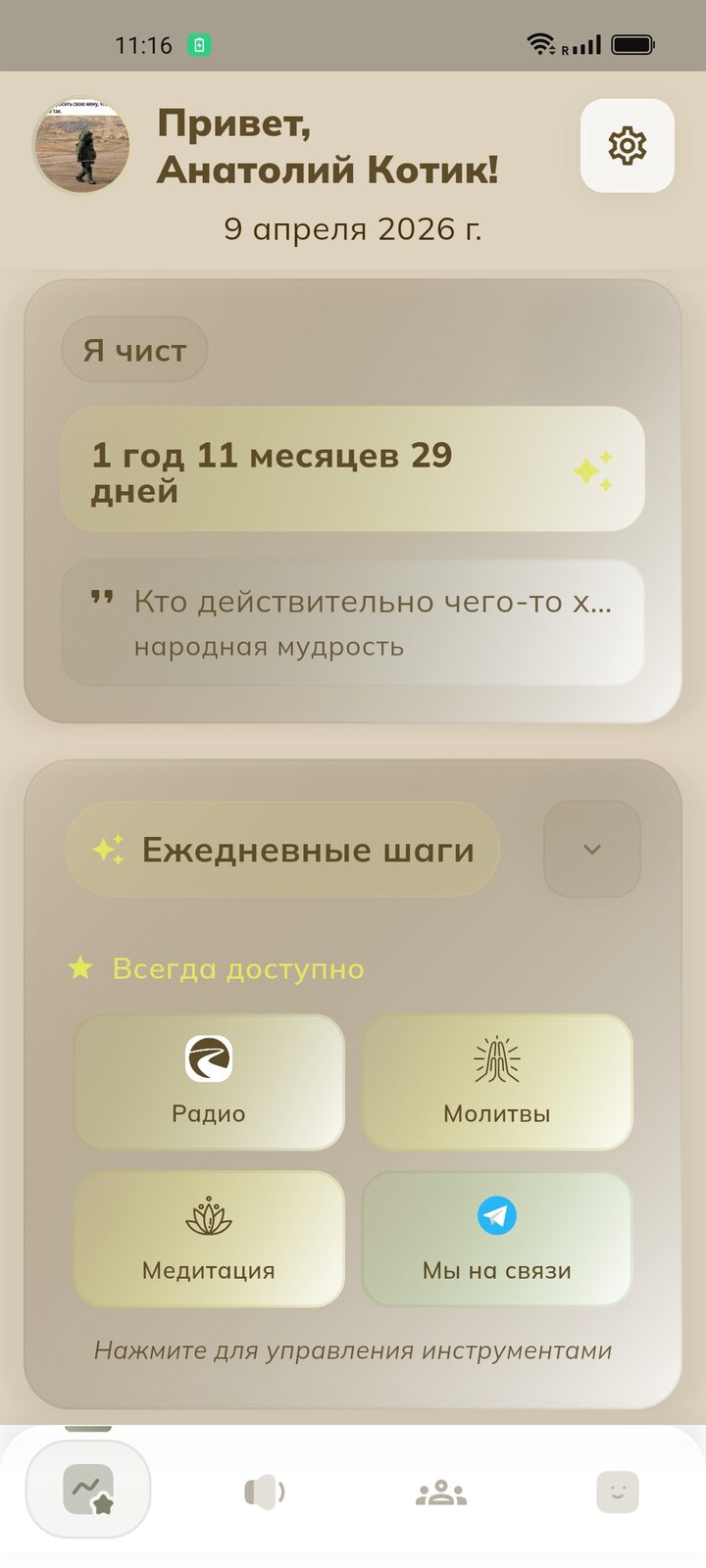Open the community people icon in navigation bar
The image size is (706, 1568).
coord(441,1491)
